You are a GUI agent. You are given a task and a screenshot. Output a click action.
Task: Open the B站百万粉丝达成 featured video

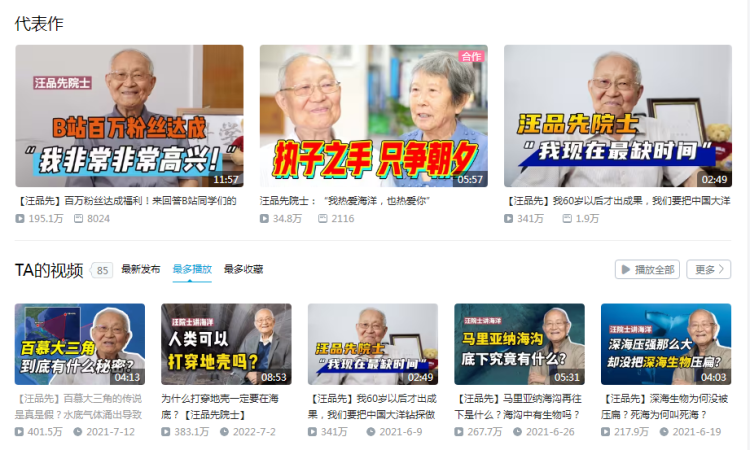coord(129,116)
